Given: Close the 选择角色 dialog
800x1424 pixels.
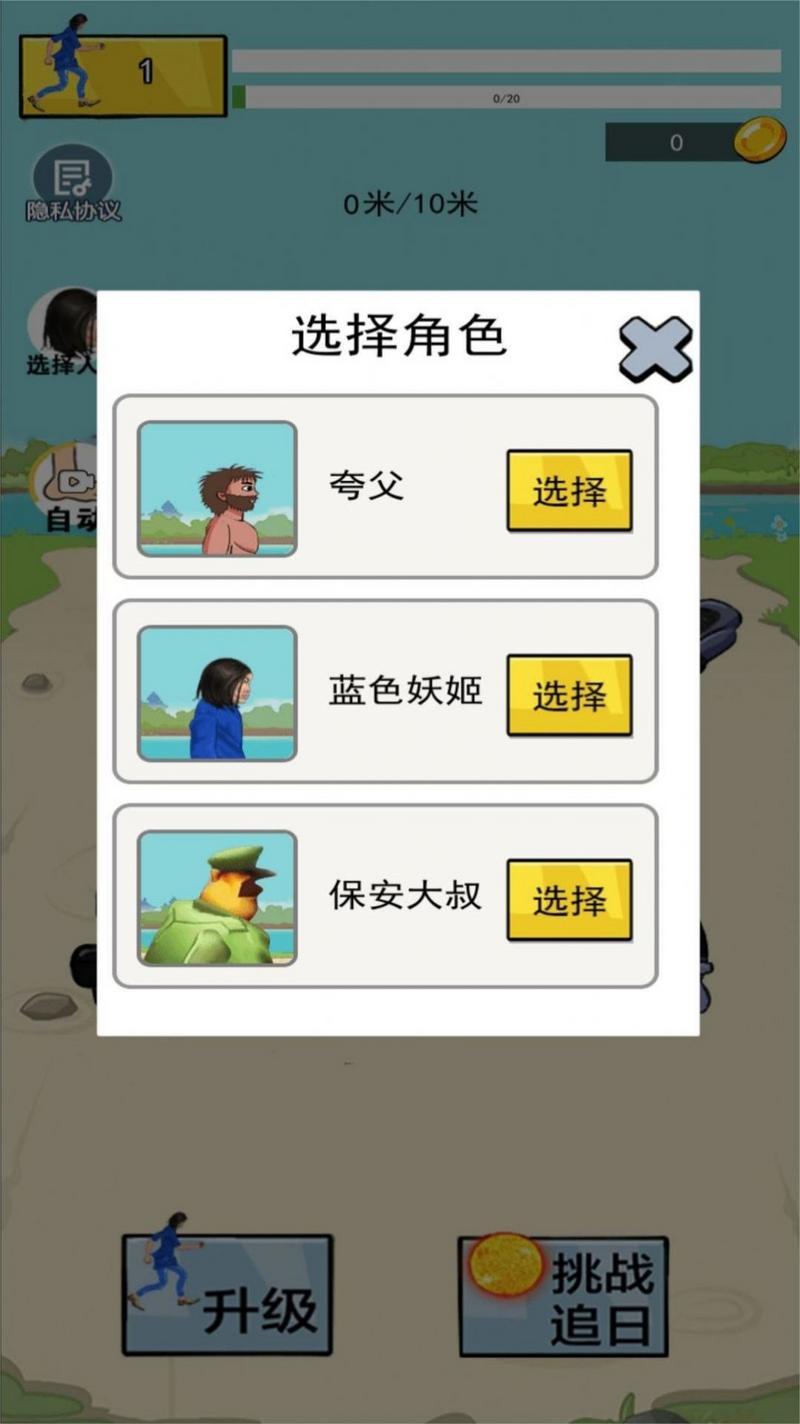Looking at the screenshot, I should (x=655, y=349).
